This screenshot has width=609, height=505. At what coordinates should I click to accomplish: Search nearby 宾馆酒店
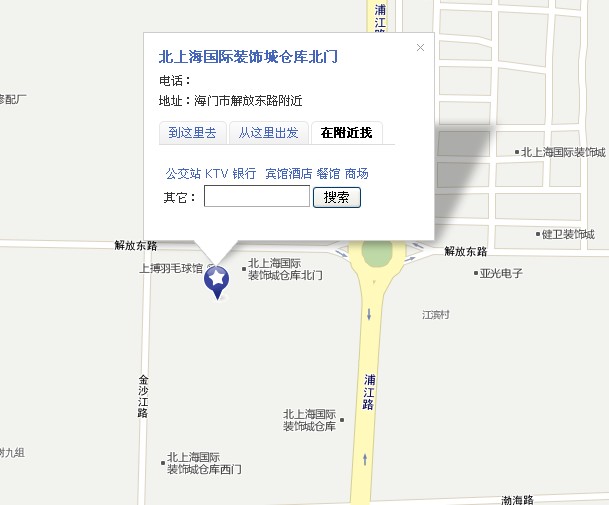(x=288, y=174)
